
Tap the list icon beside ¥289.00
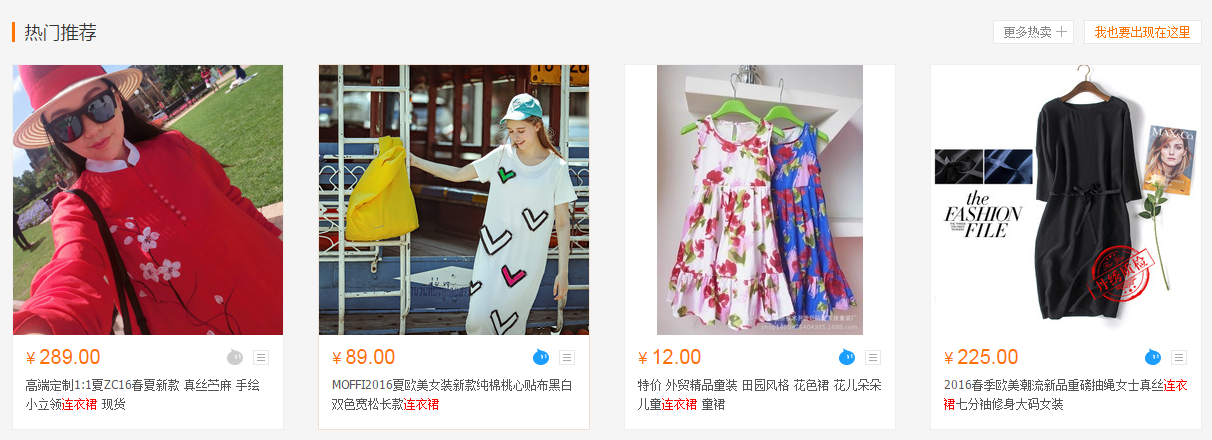point(261,357)
